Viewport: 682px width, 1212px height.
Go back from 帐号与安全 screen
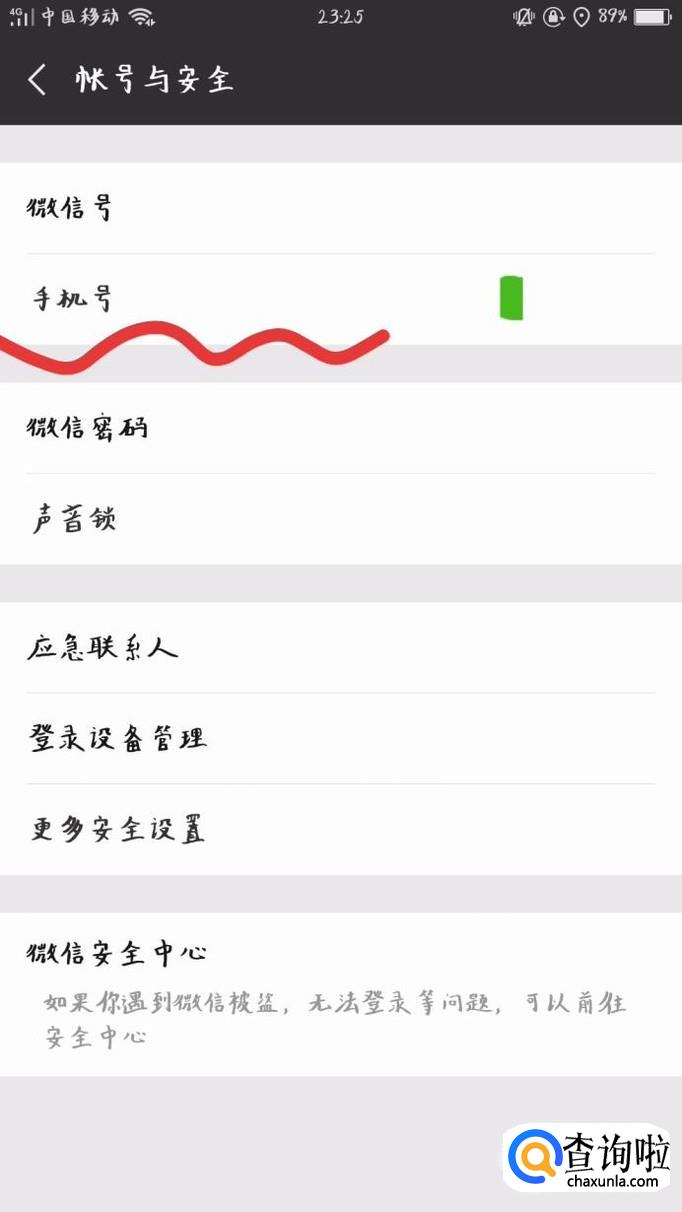tap(37, 80)
